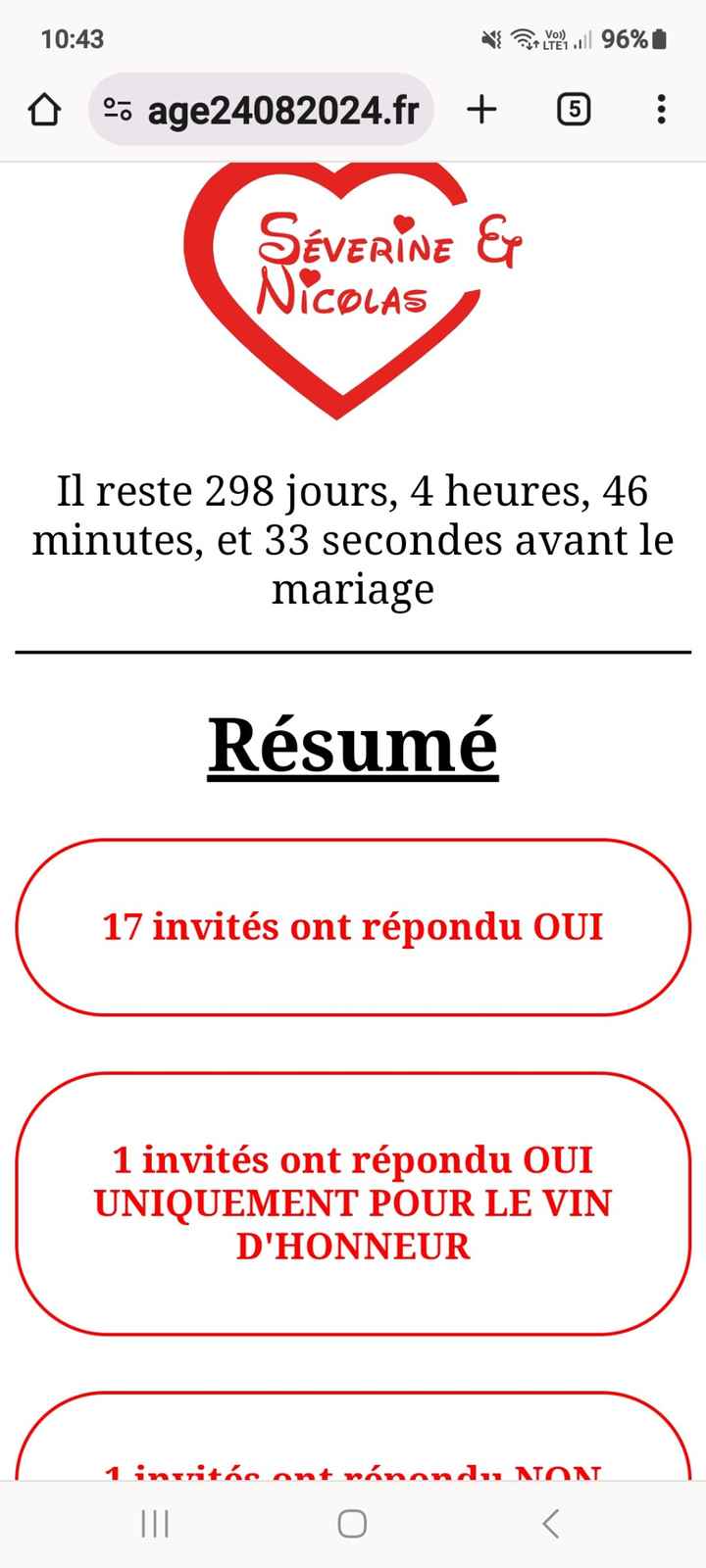Open a new browser tab
The width and height of the screenshot is (706, 1568).
coord(481,109)
